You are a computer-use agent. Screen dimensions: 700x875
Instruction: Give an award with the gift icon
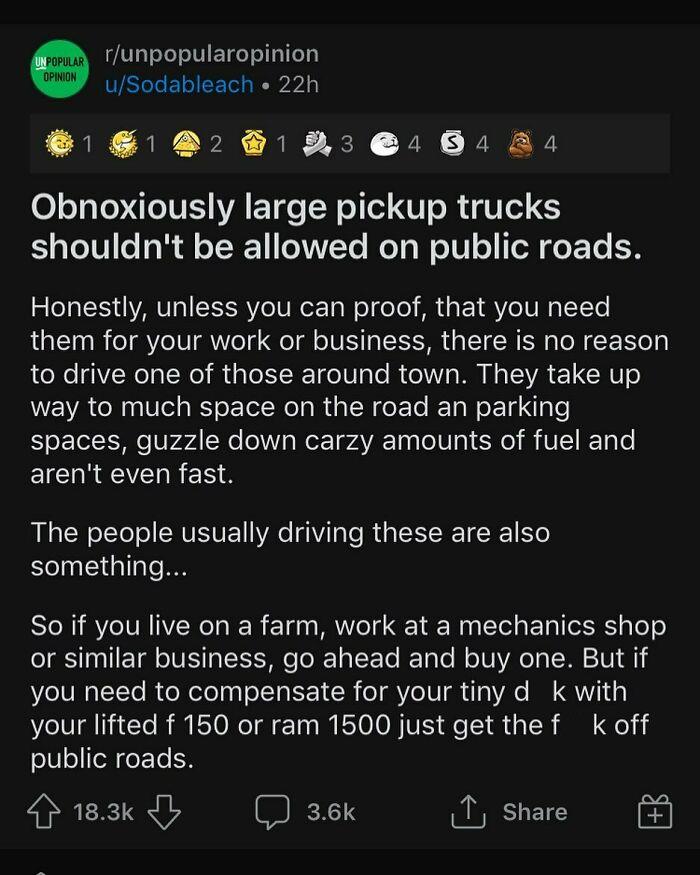[653, 812]
